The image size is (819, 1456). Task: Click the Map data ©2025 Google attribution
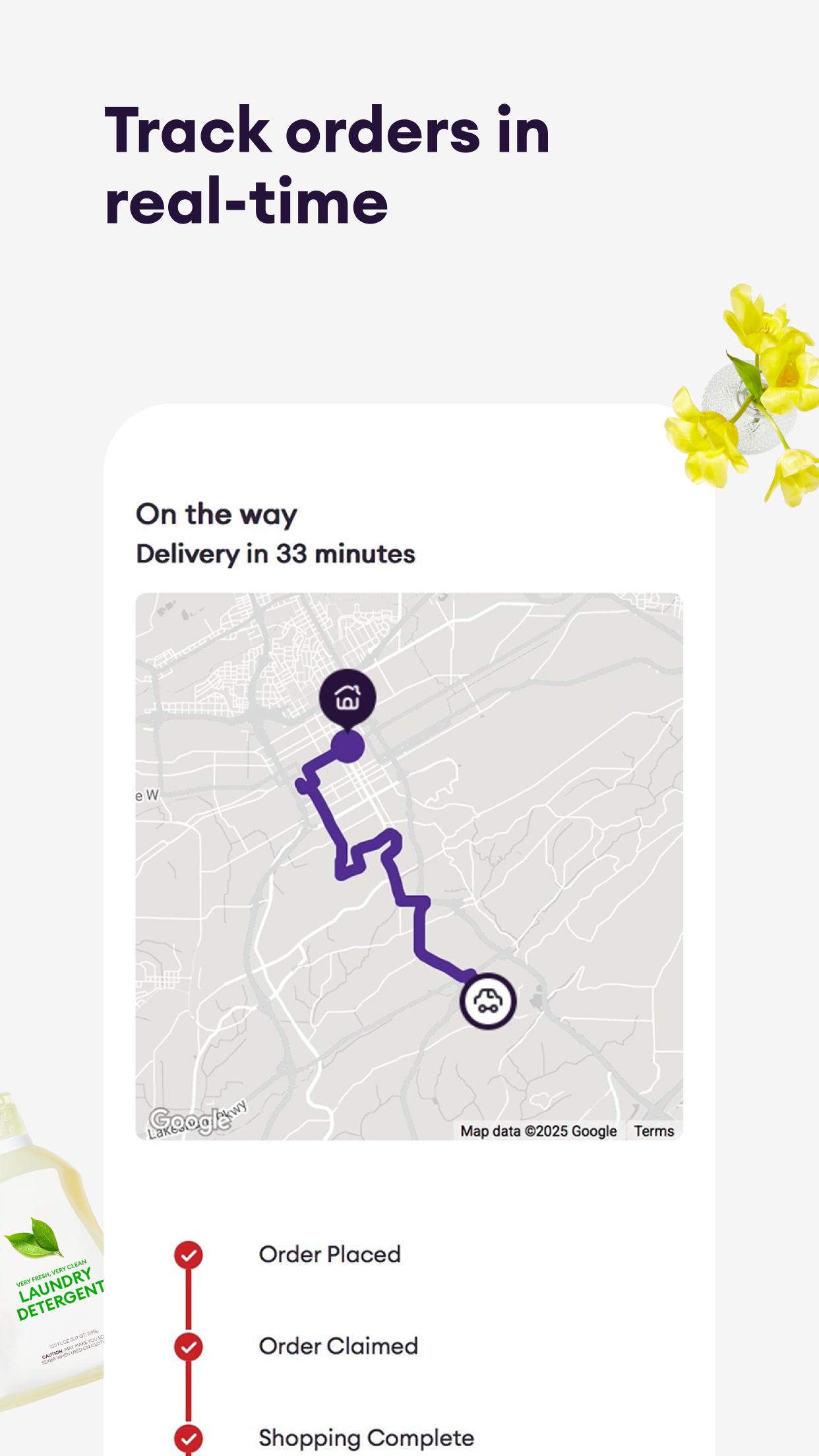pyautogui.click(x=539, y=1131)
